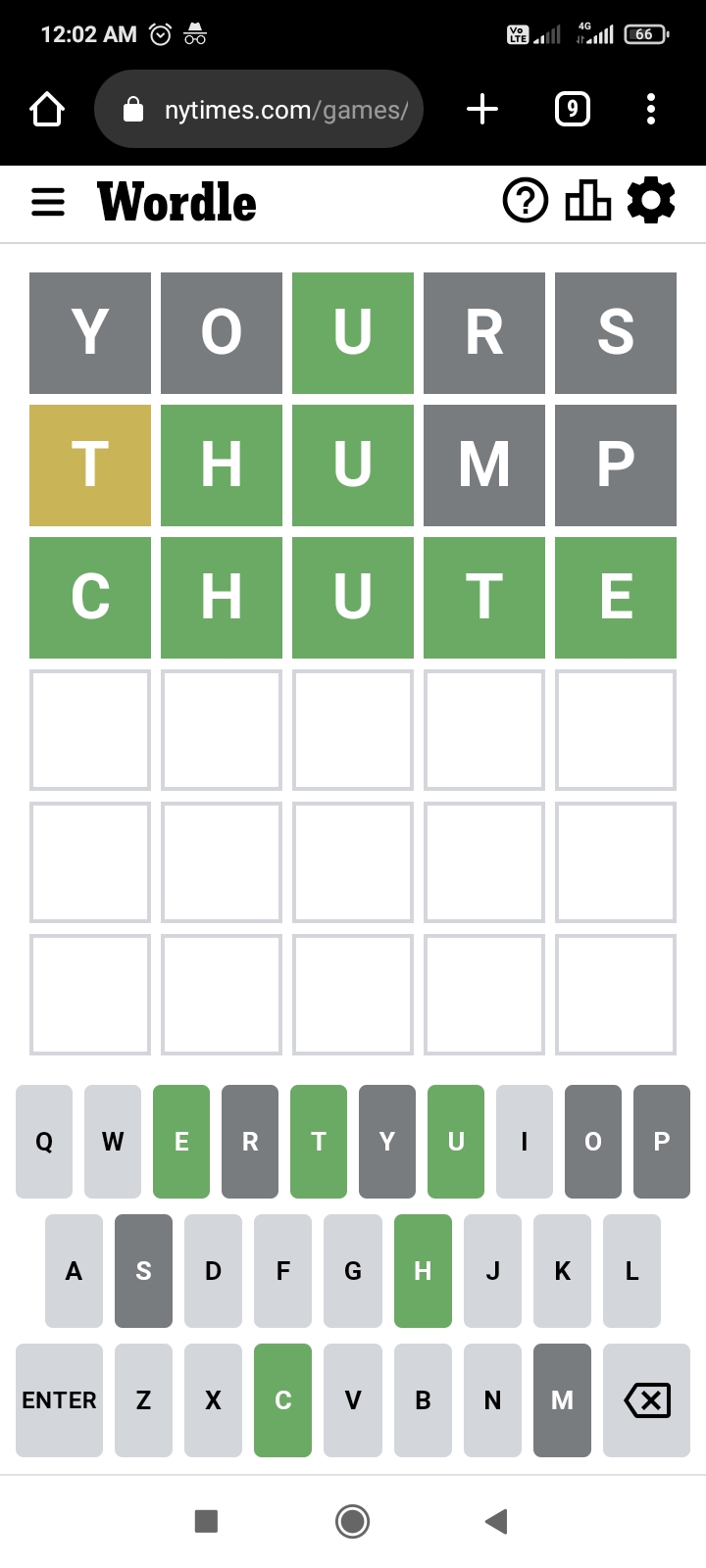Viewport: 706px width, 1568px height.
Task: Open the browser overflow menu
Action: [x=651, y=109]
